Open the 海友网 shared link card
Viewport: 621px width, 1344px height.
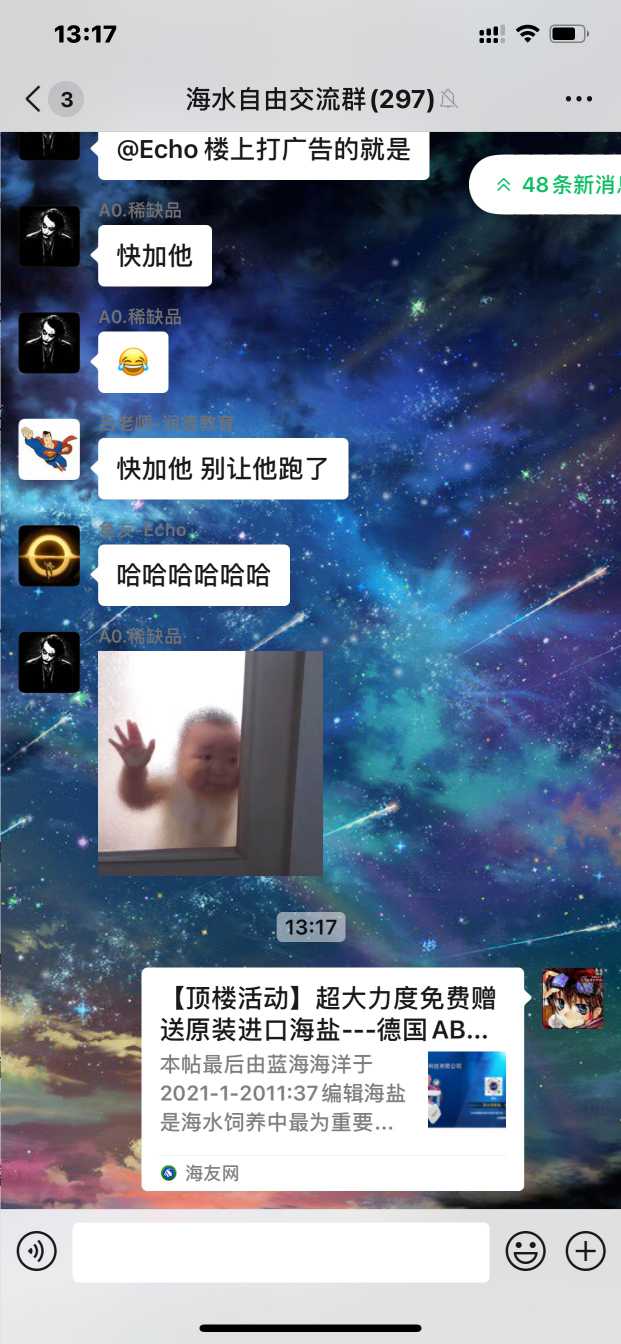tap(332, 1078)
